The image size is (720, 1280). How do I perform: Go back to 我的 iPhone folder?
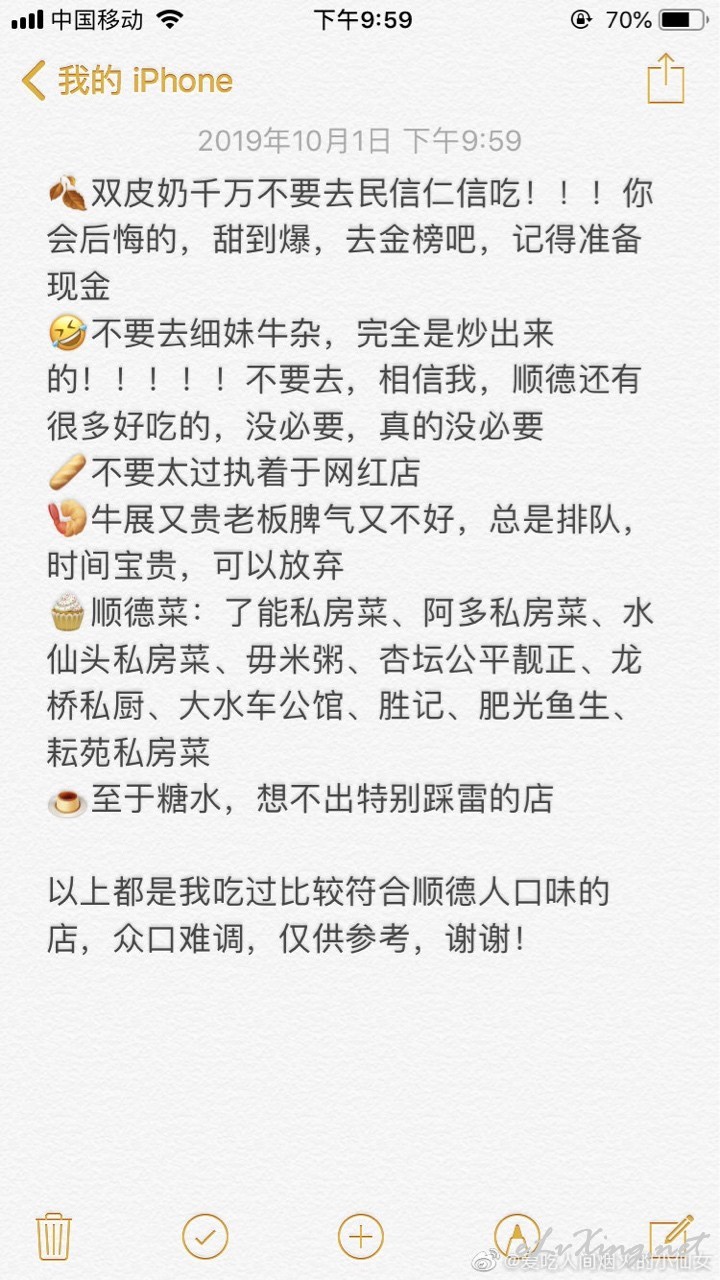(127, 81)
